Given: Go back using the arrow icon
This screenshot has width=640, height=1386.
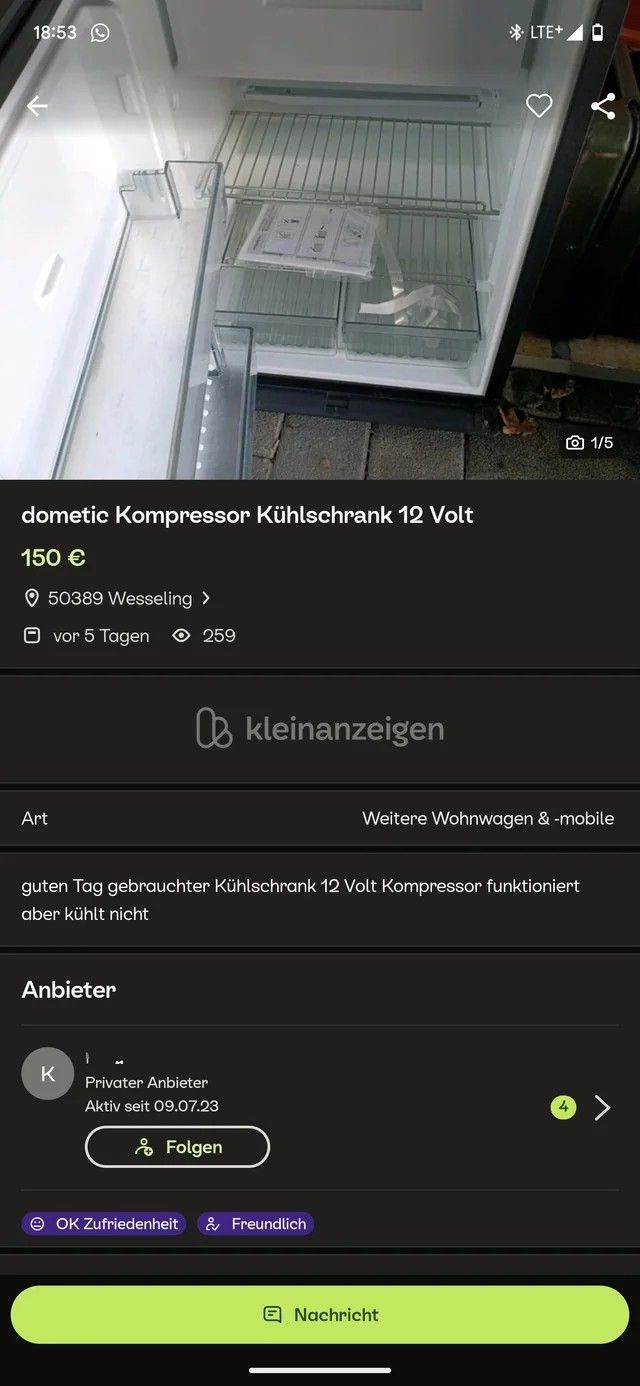Looking at the screenshot, I should pyautogui.click(x=37, y=106).
